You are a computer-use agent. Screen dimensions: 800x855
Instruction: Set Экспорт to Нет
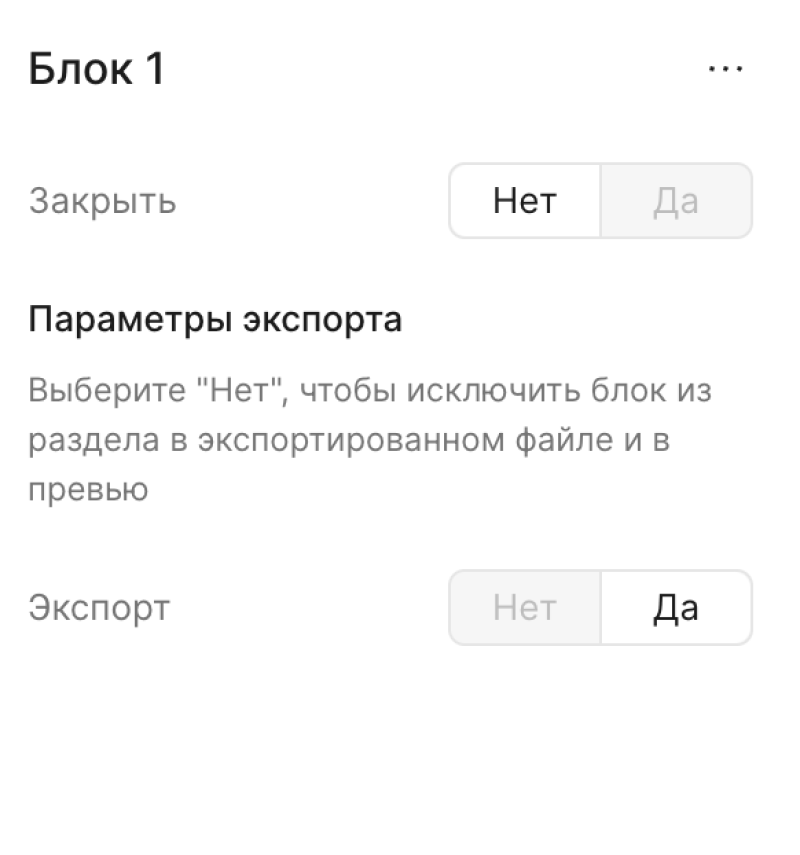coord(524,607)
